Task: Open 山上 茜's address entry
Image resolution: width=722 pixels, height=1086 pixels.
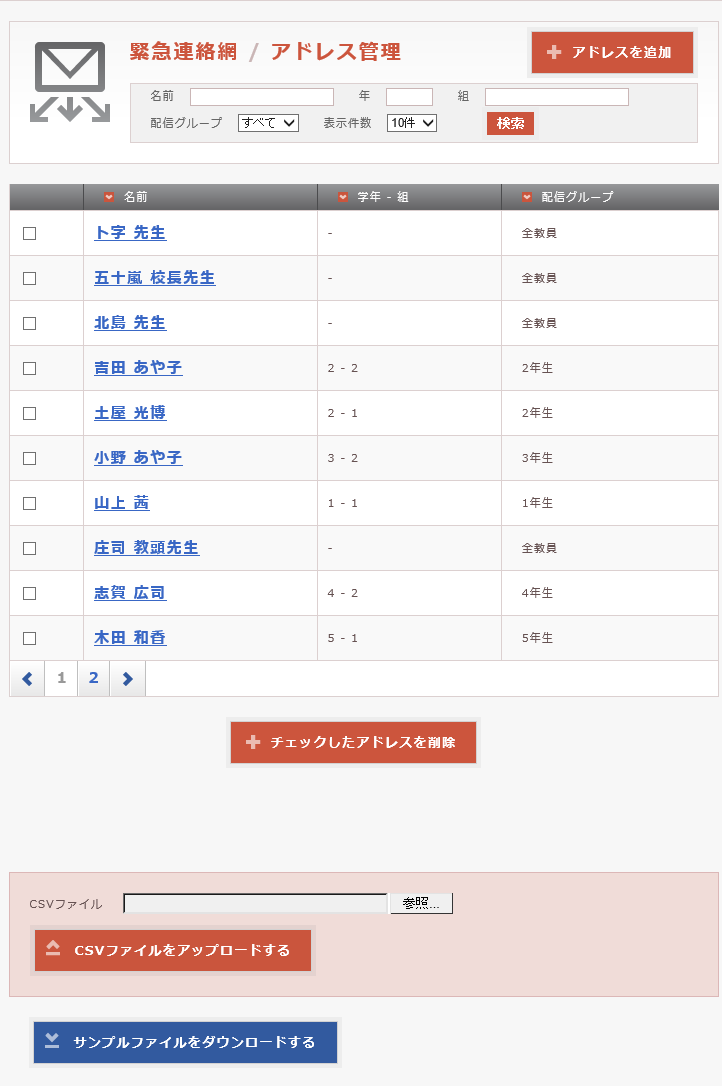Action: click(x=122, y=503)
